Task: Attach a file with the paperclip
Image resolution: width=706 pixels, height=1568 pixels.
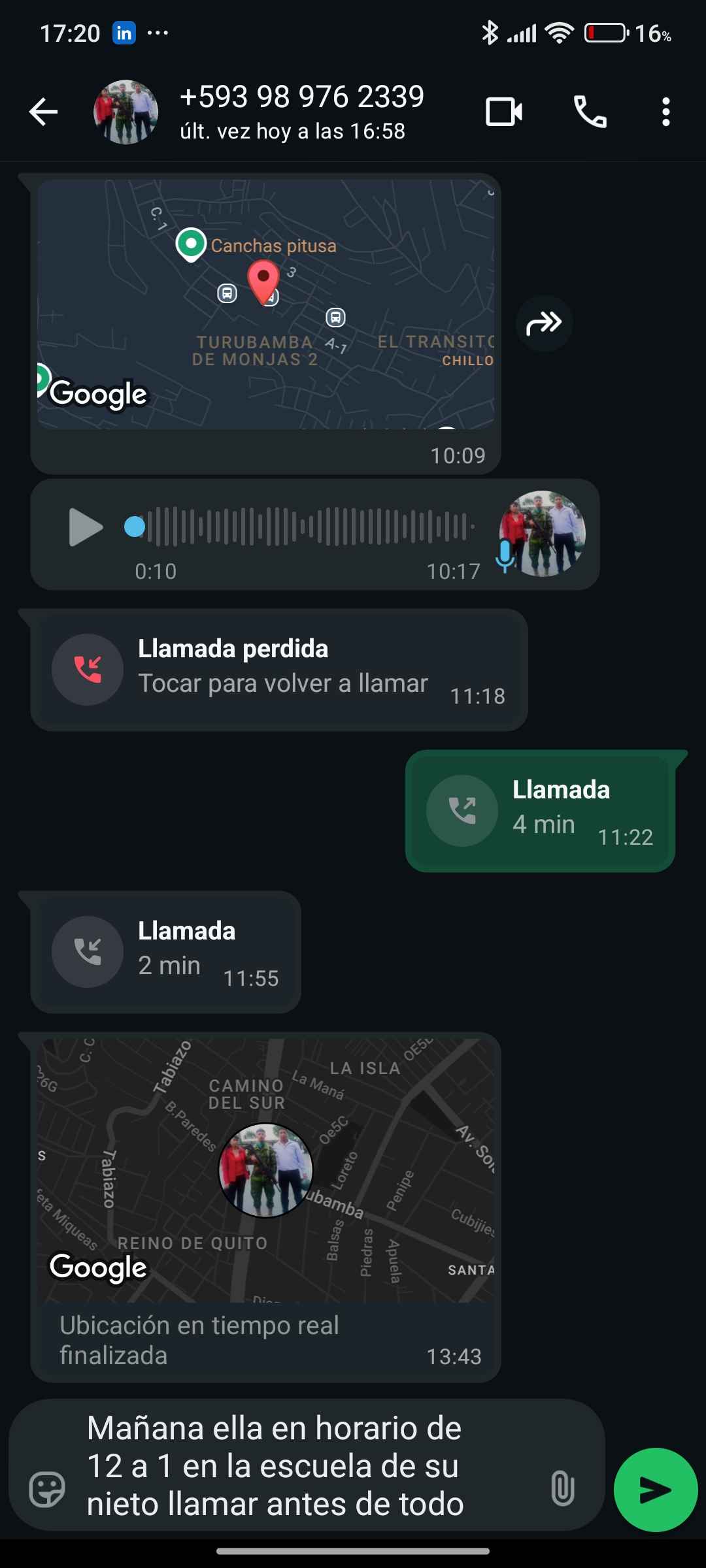Action: 562,1489
